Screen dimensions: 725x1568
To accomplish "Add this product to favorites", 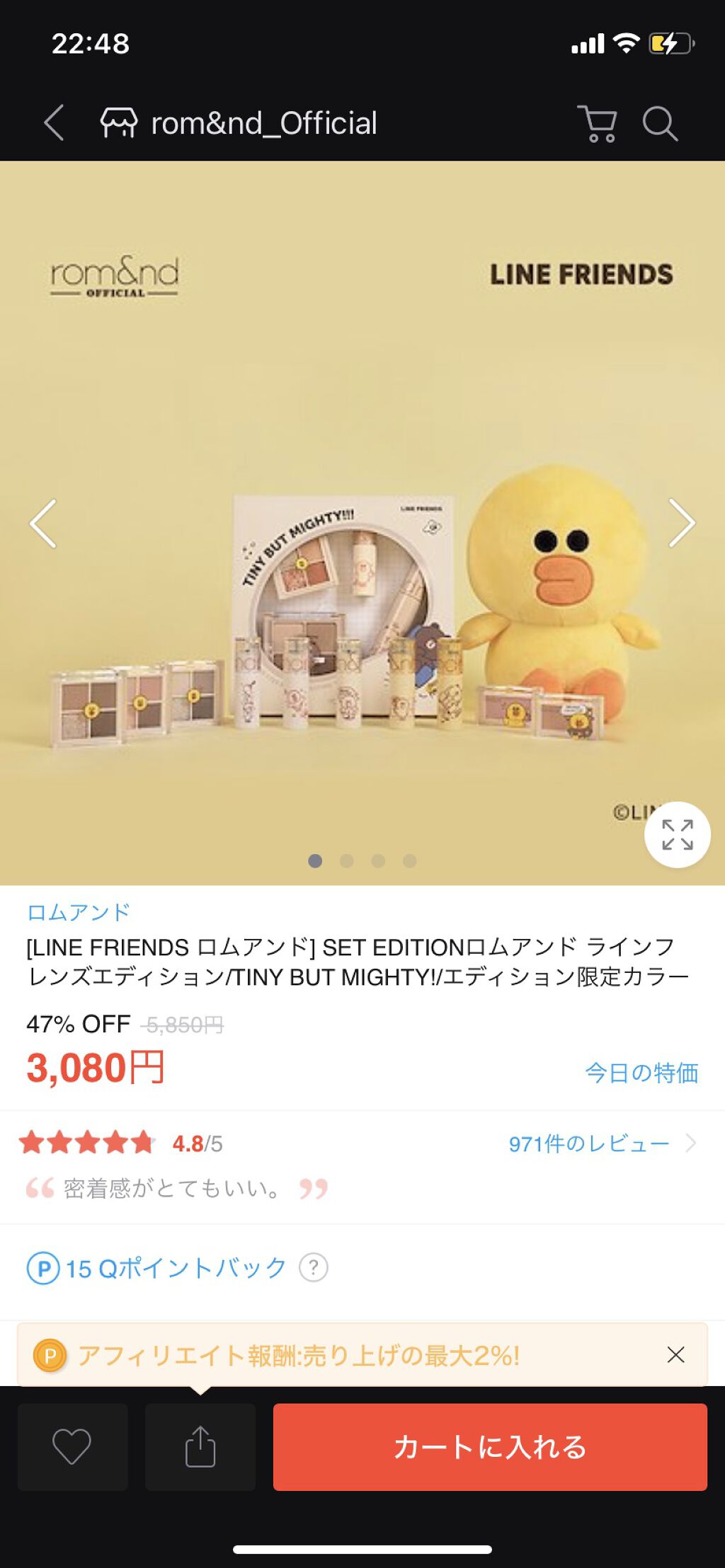I will [72, 1446].
